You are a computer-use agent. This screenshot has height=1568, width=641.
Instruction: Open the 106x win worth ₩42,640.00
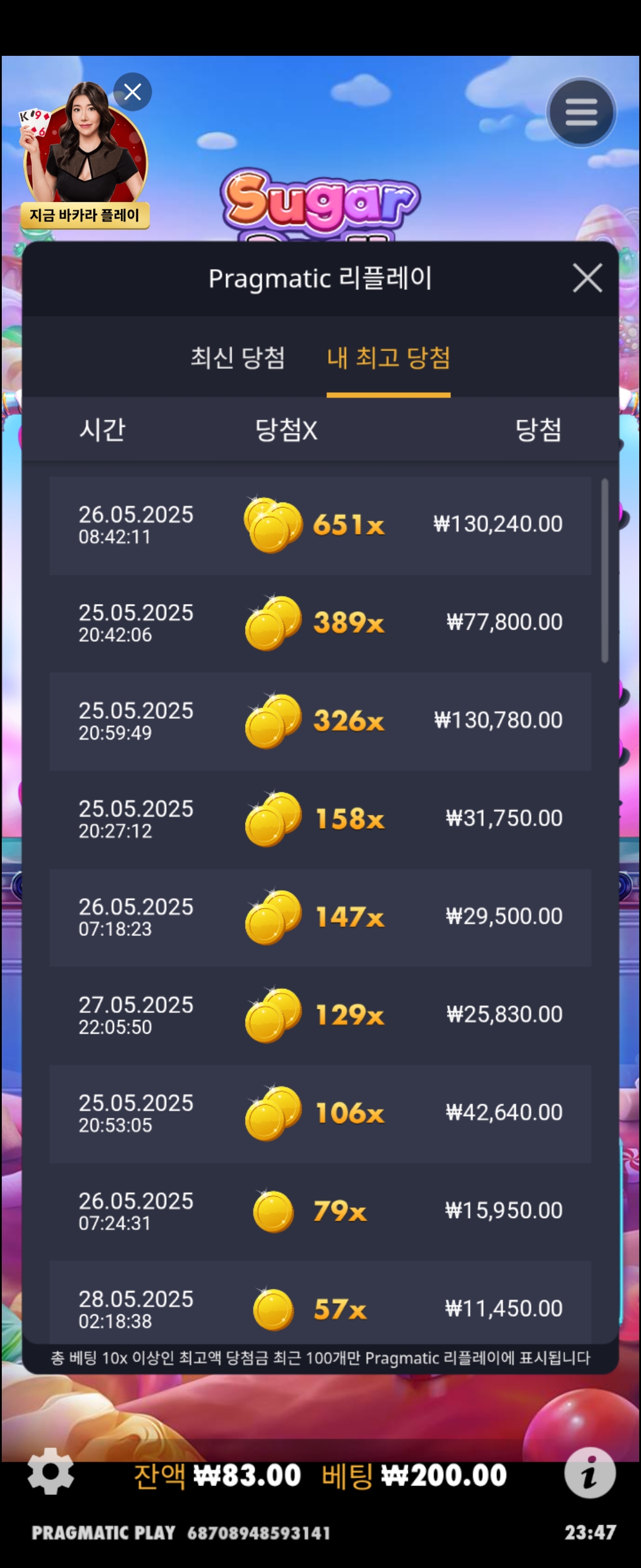click(320, 1112)
